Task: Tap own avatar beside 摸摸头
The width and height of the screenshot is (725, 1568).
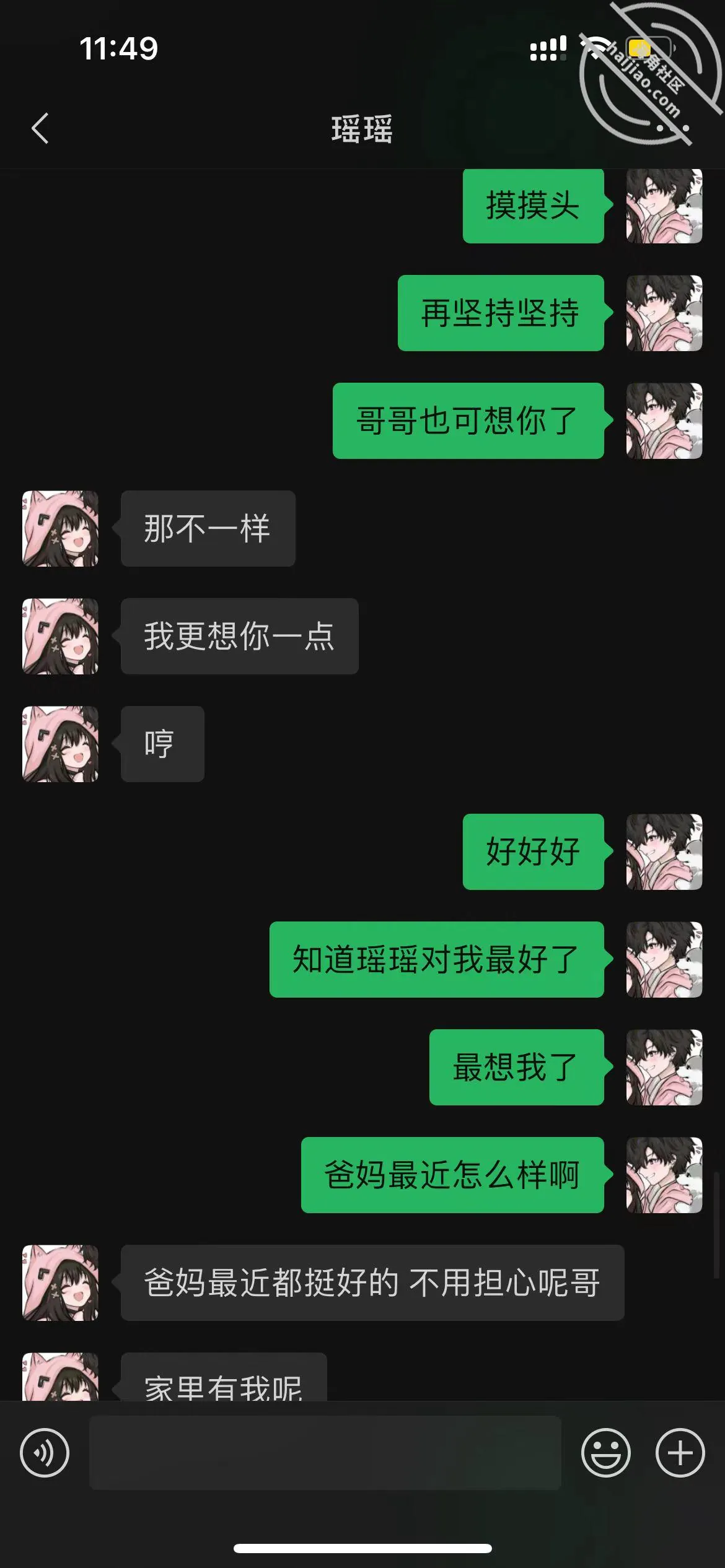Action: click(x=664, y=206)
